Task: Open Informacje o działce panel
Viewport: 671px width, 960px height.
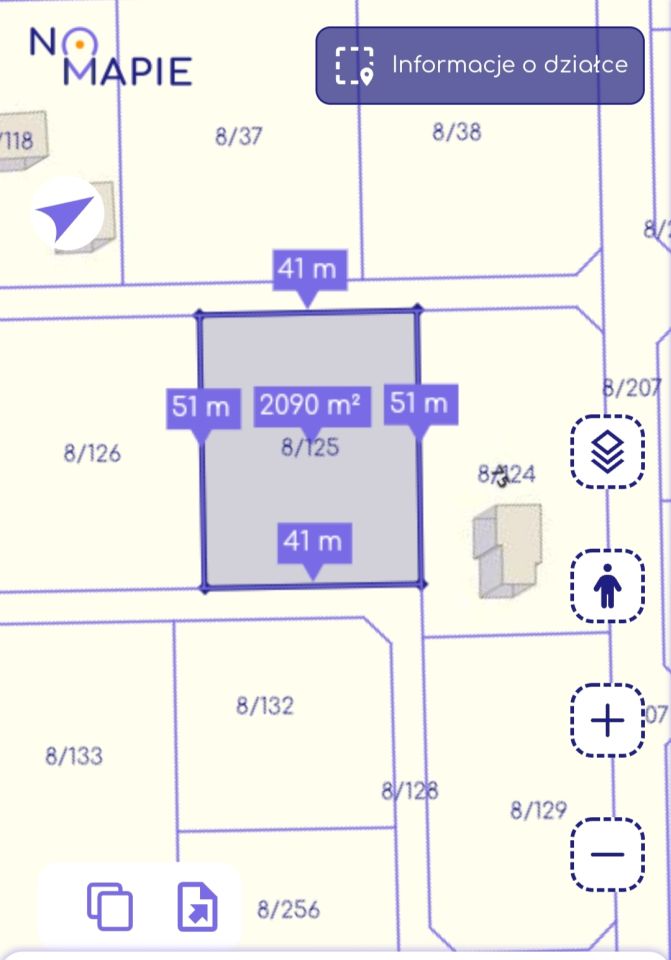Action: [x=480, y=66]
